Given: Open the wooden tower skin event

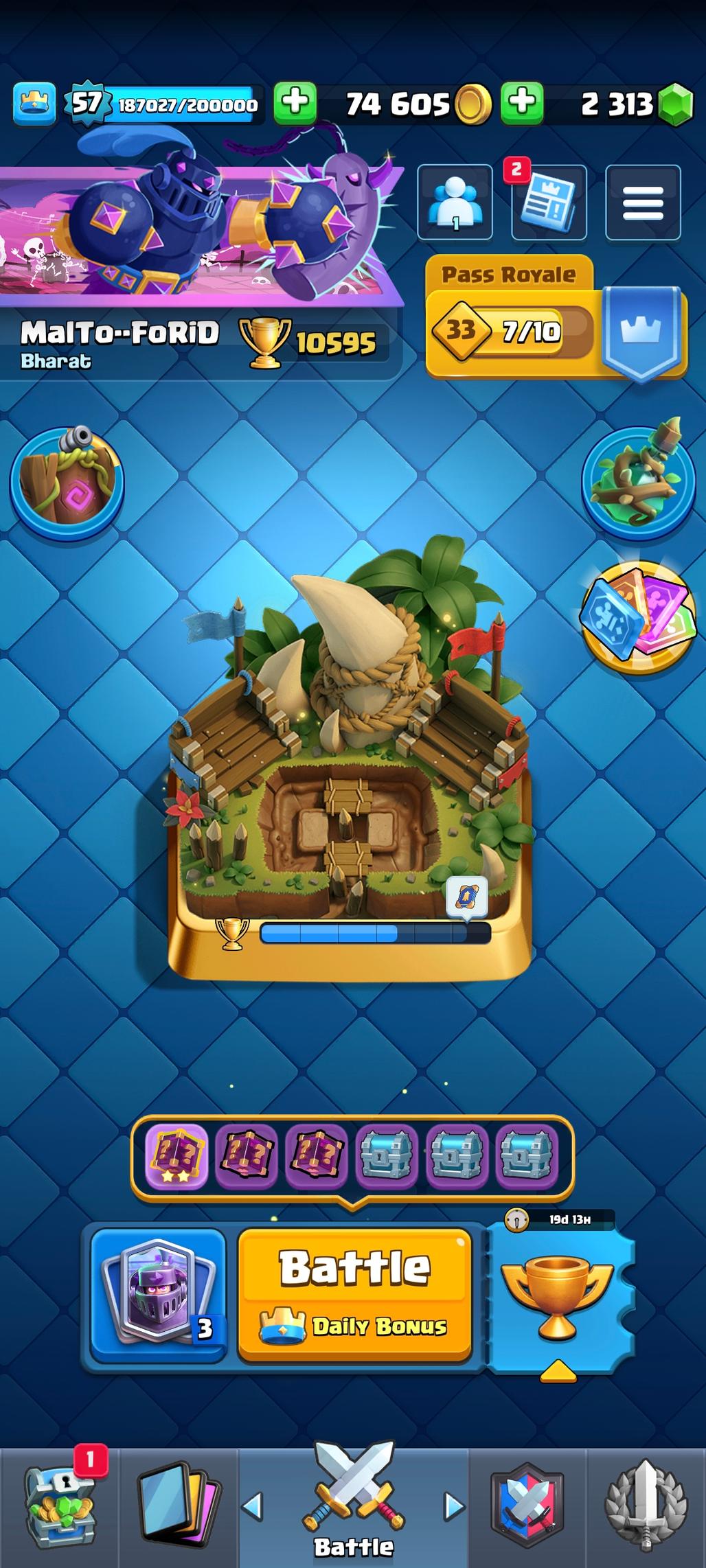Looking at the screenshot, I should coord(67,482).
